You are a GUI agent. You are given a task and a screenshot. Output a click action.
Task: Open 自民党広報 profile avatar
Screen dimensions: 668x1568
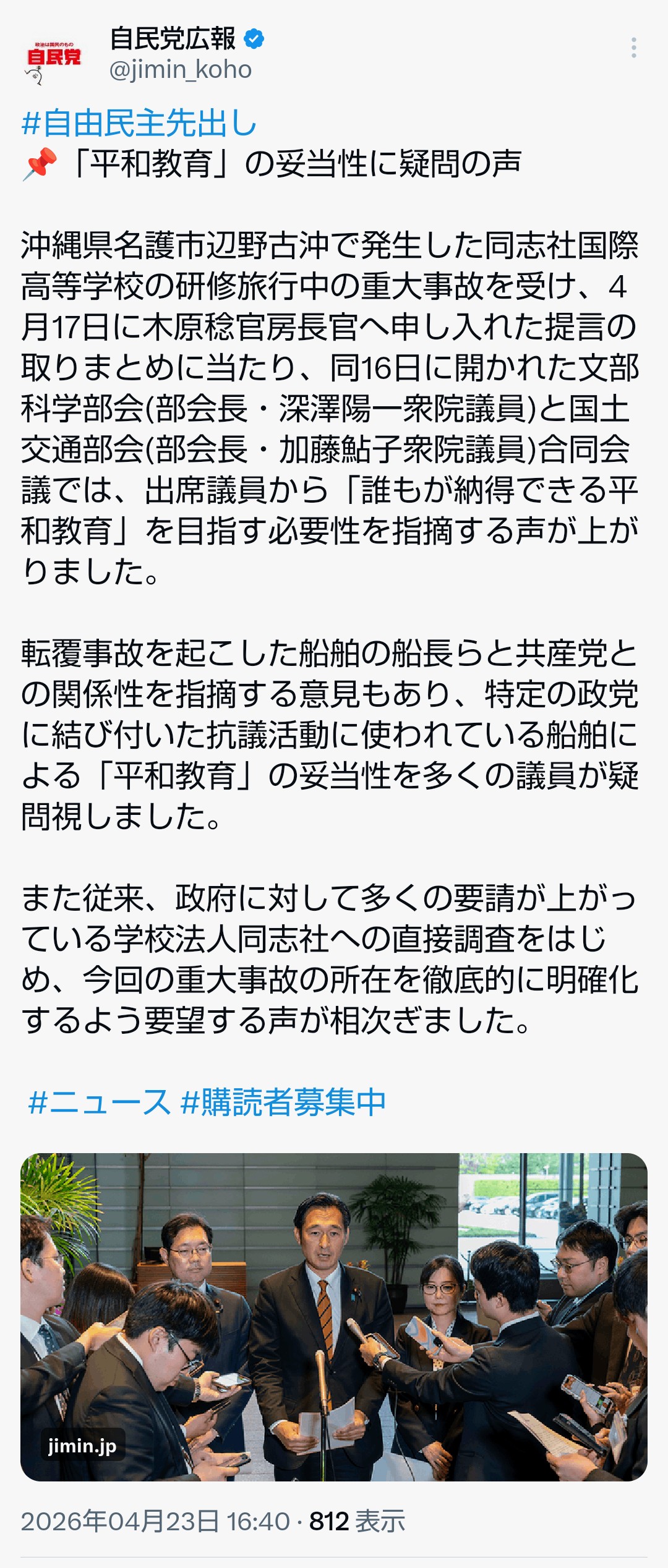pos(53,60)
